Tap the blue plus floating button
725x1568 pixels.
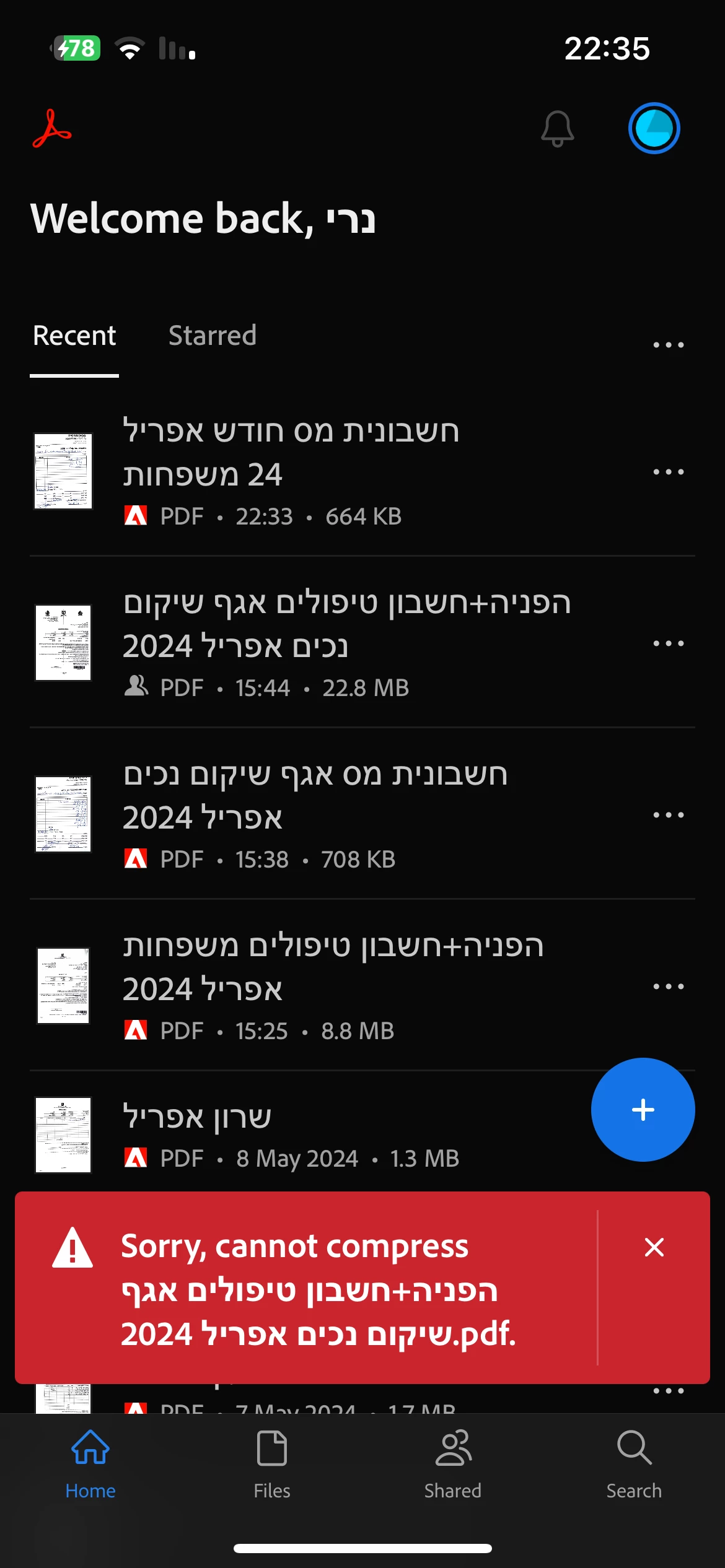pyautogui.click(x=643, y=1110)
